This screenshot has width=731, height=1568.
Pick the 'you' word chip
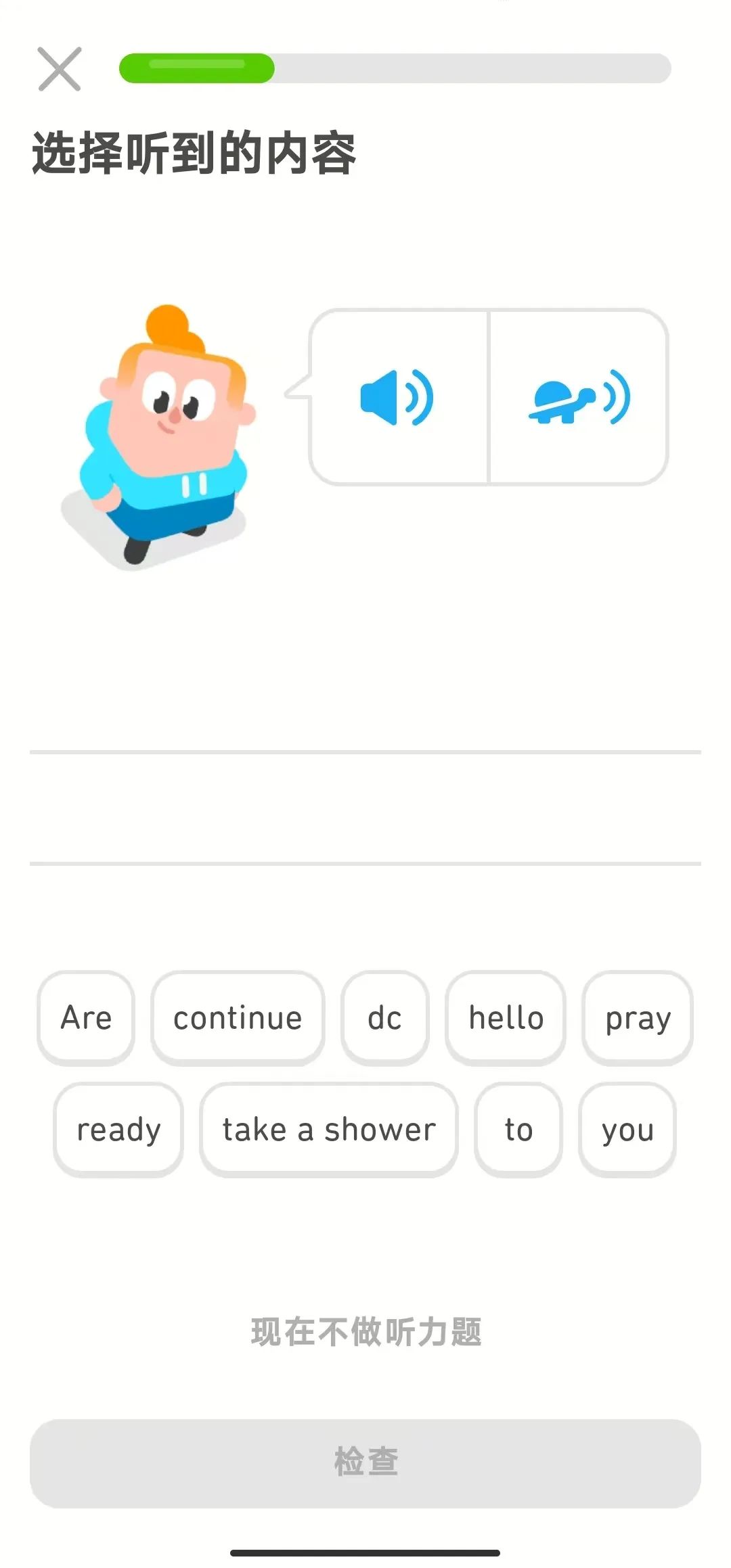(x=627, y=1130)
